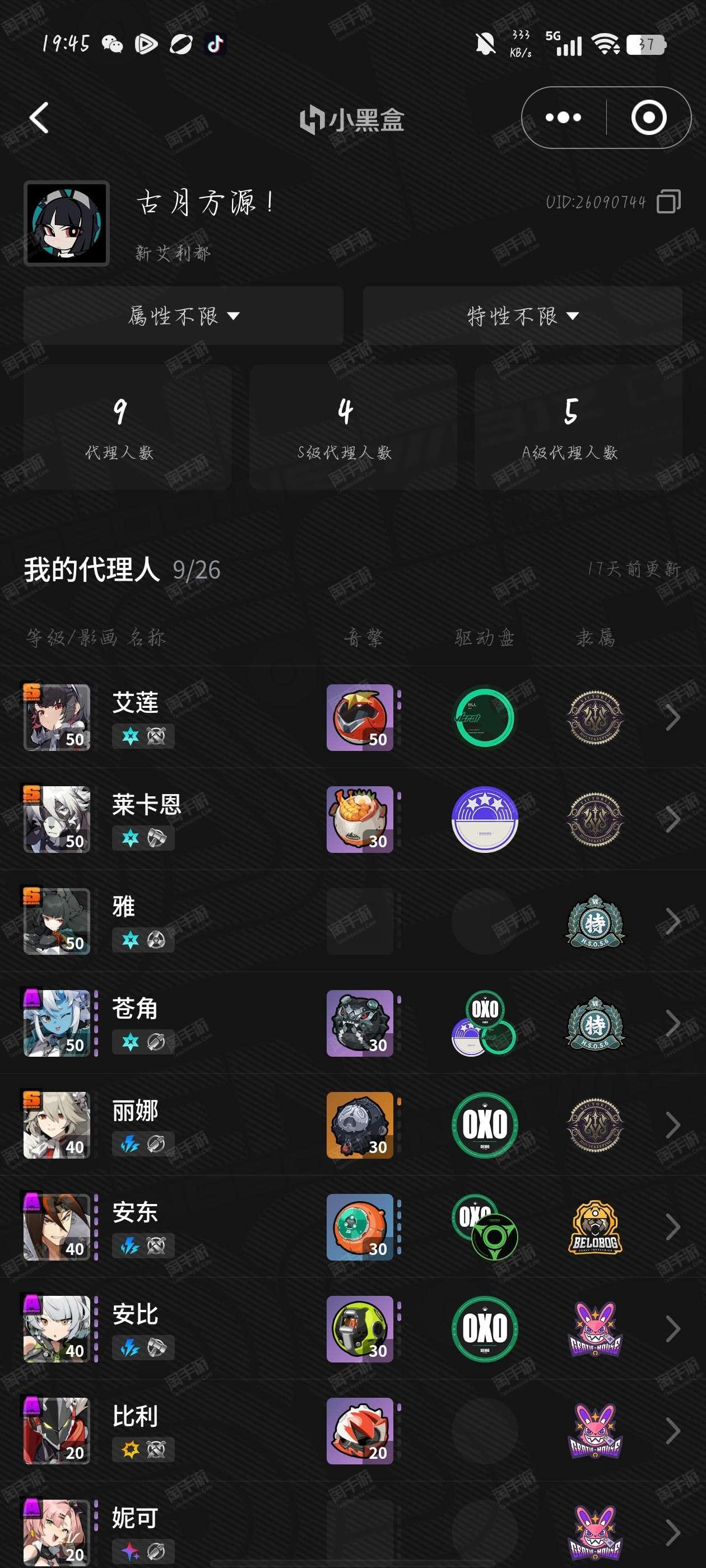
Task: Copy the UID with the copy icon
Action: [668, 202]
